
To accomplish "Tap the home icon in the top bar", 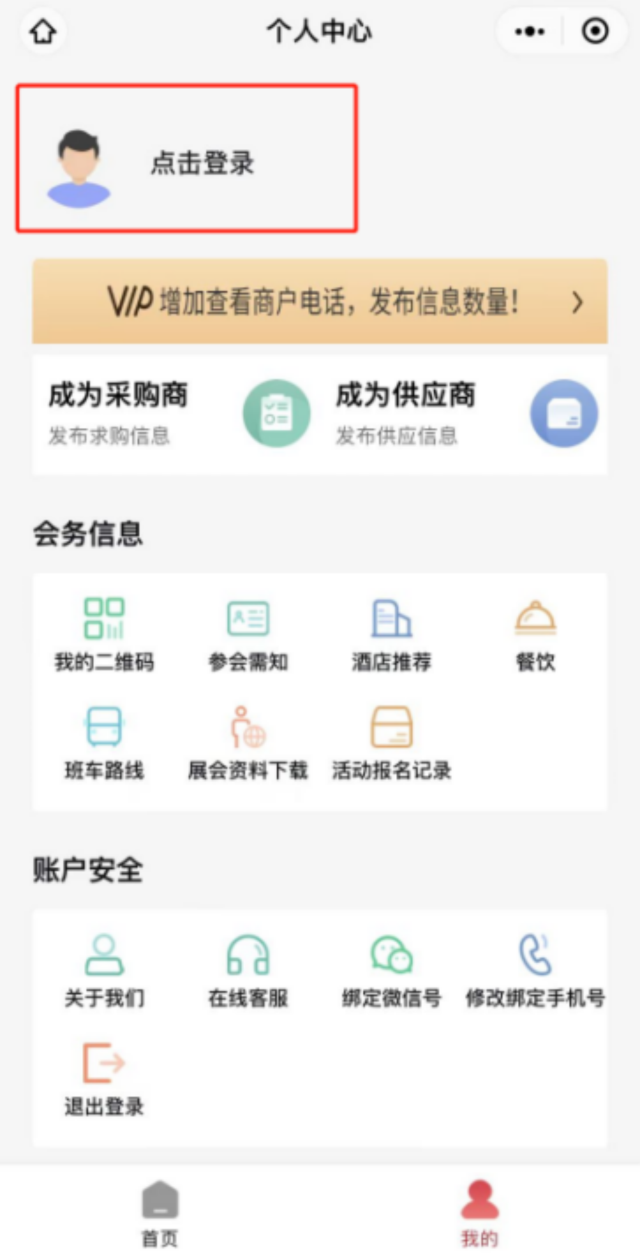I will click(43, 32).
